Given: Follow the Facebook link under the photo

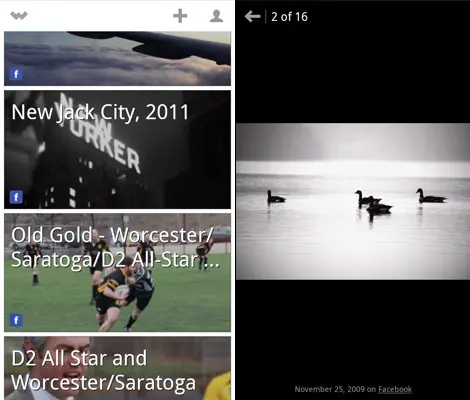Looking at the screenshot, I should coord(395,389).
